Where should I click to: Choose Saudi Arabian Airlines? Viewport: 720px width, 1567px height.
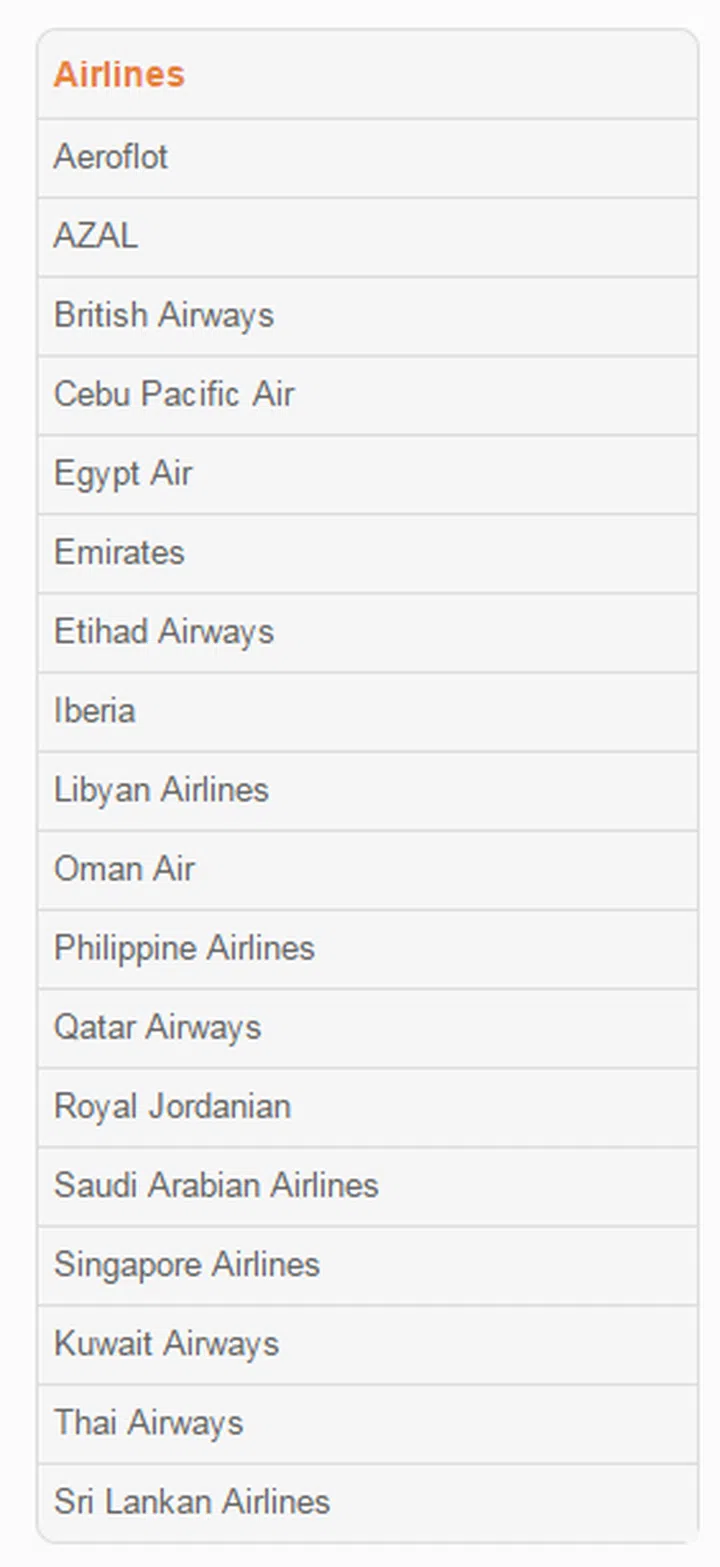[x=215, y=1185]
